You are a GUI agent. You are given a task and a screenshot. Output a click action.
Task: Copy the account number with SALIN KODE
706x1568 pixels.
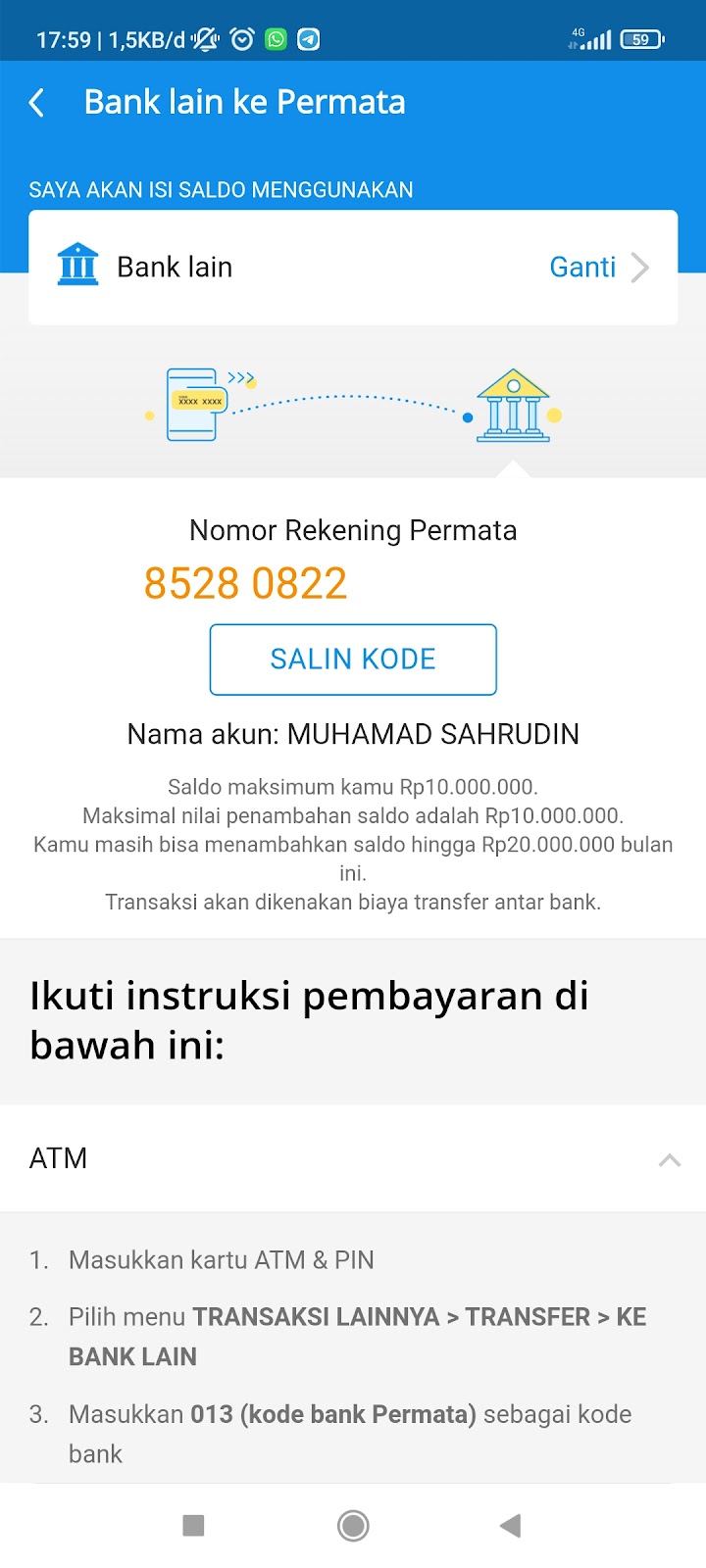pyautogui.click(x=353, y=660)
